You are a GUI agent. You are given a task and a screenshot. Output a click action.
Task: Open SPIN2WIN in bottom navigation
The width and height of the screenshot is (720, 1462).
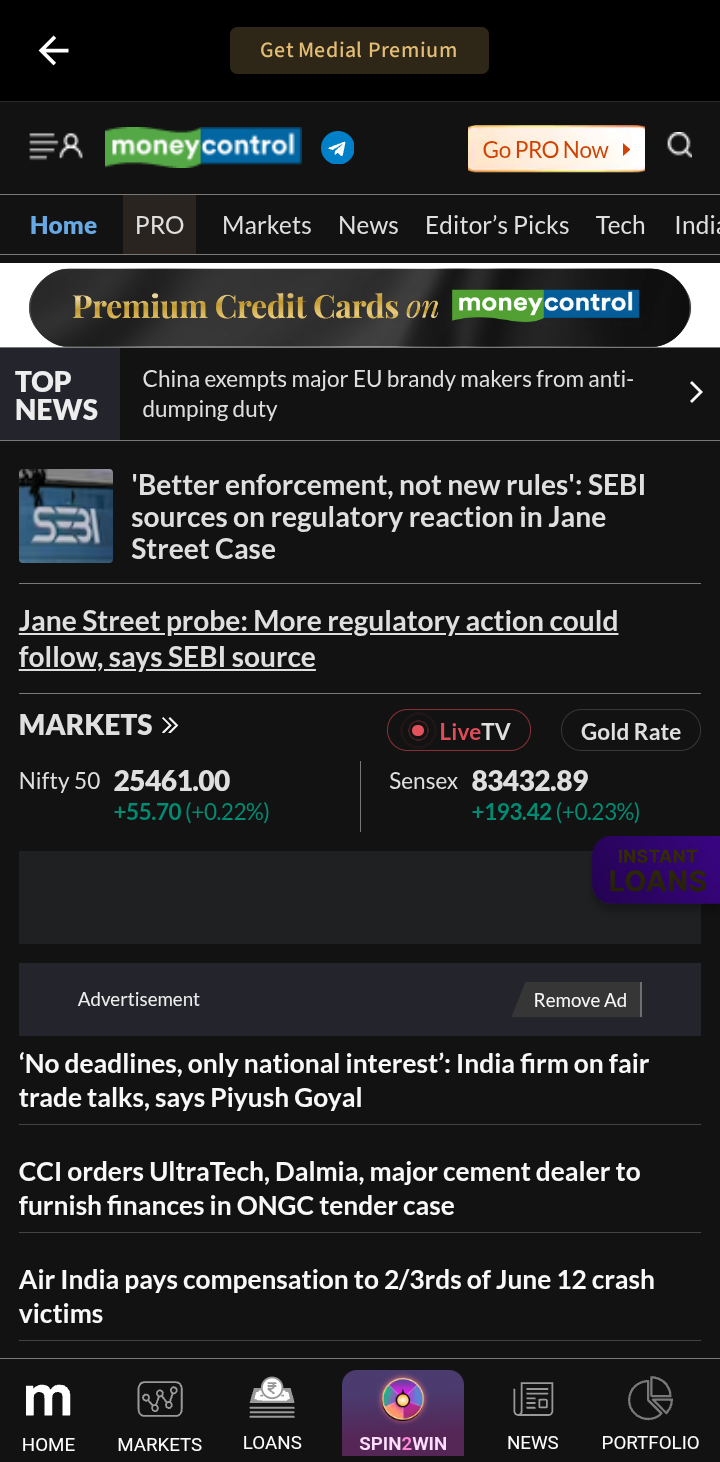[403, 1413]
